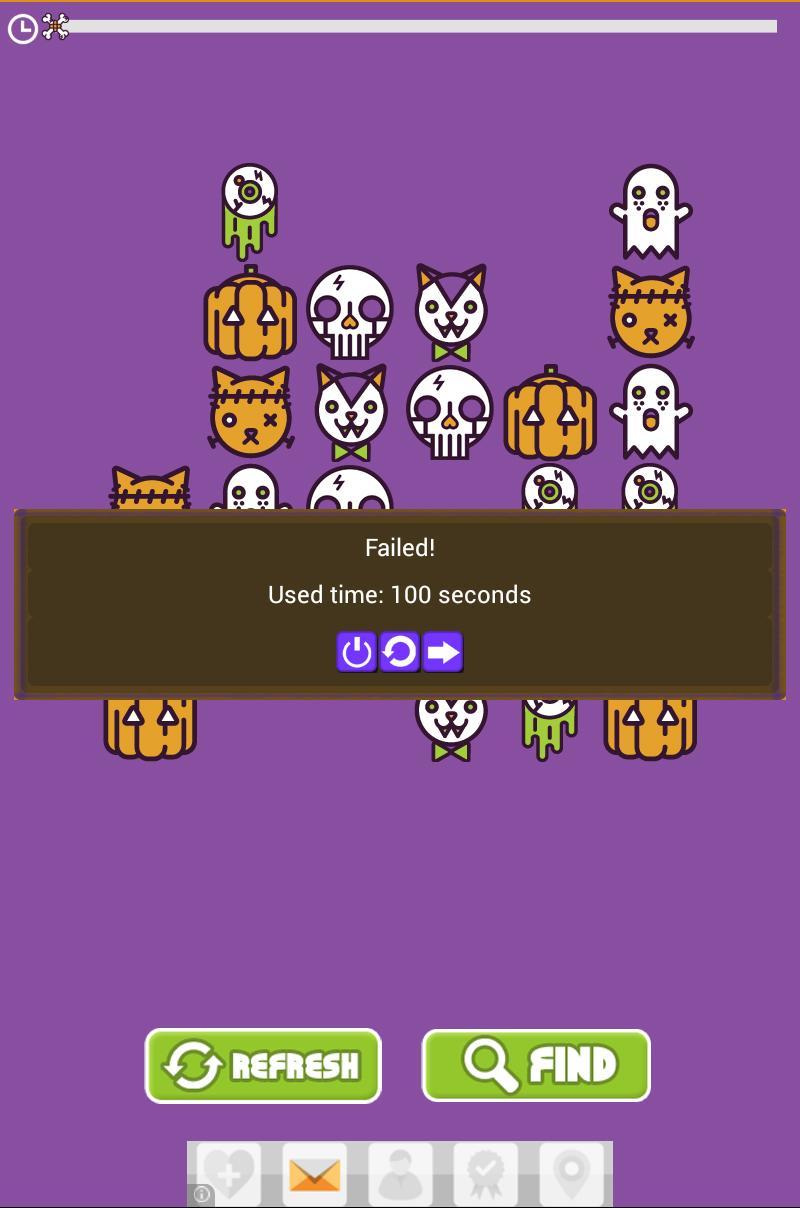Click the ghost tile in the top right corner

651,211
